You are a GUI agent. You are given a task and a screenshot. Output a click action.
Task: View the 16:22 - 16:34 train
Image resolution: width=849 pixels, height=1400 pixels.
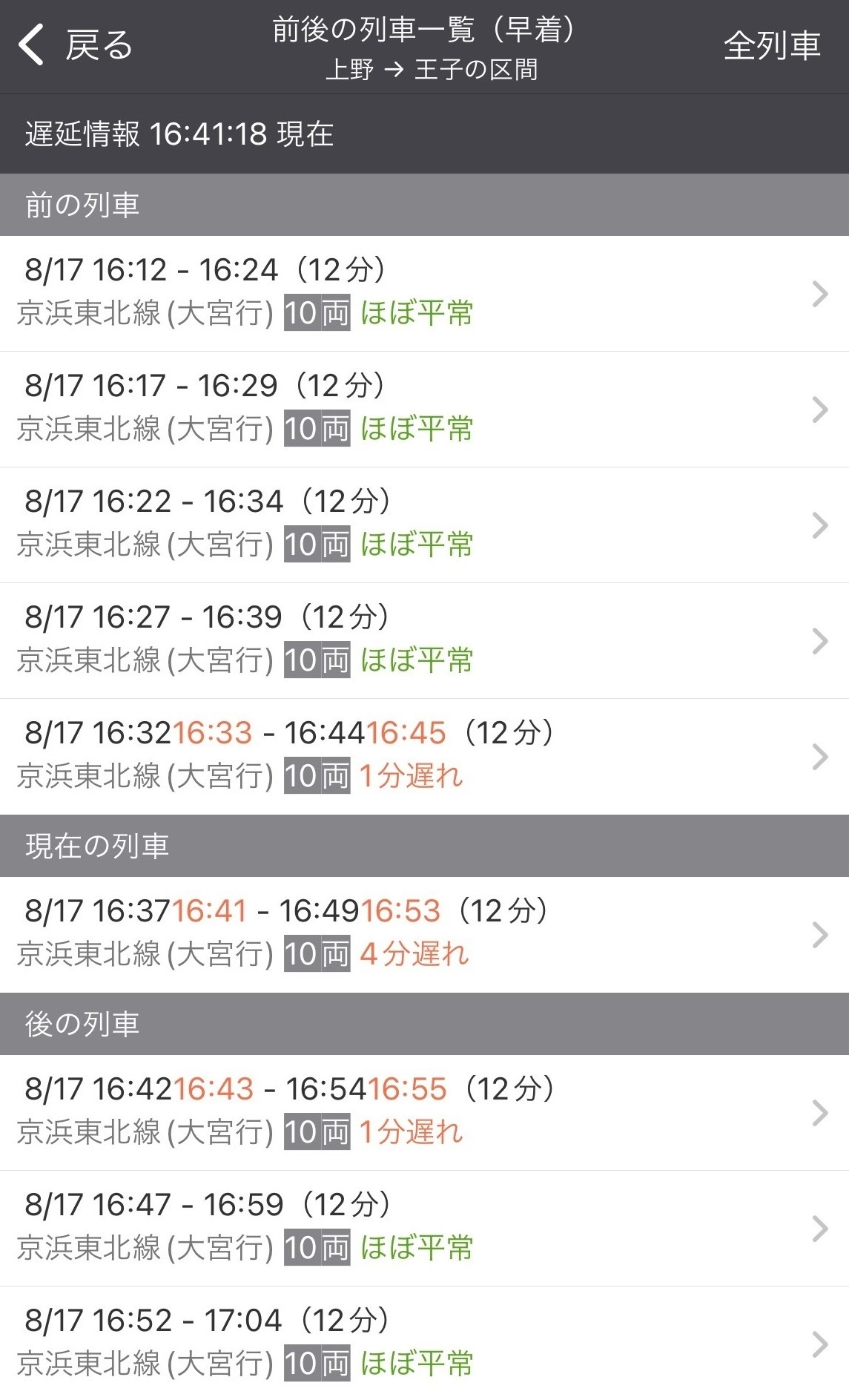click(x=424, y=525)
